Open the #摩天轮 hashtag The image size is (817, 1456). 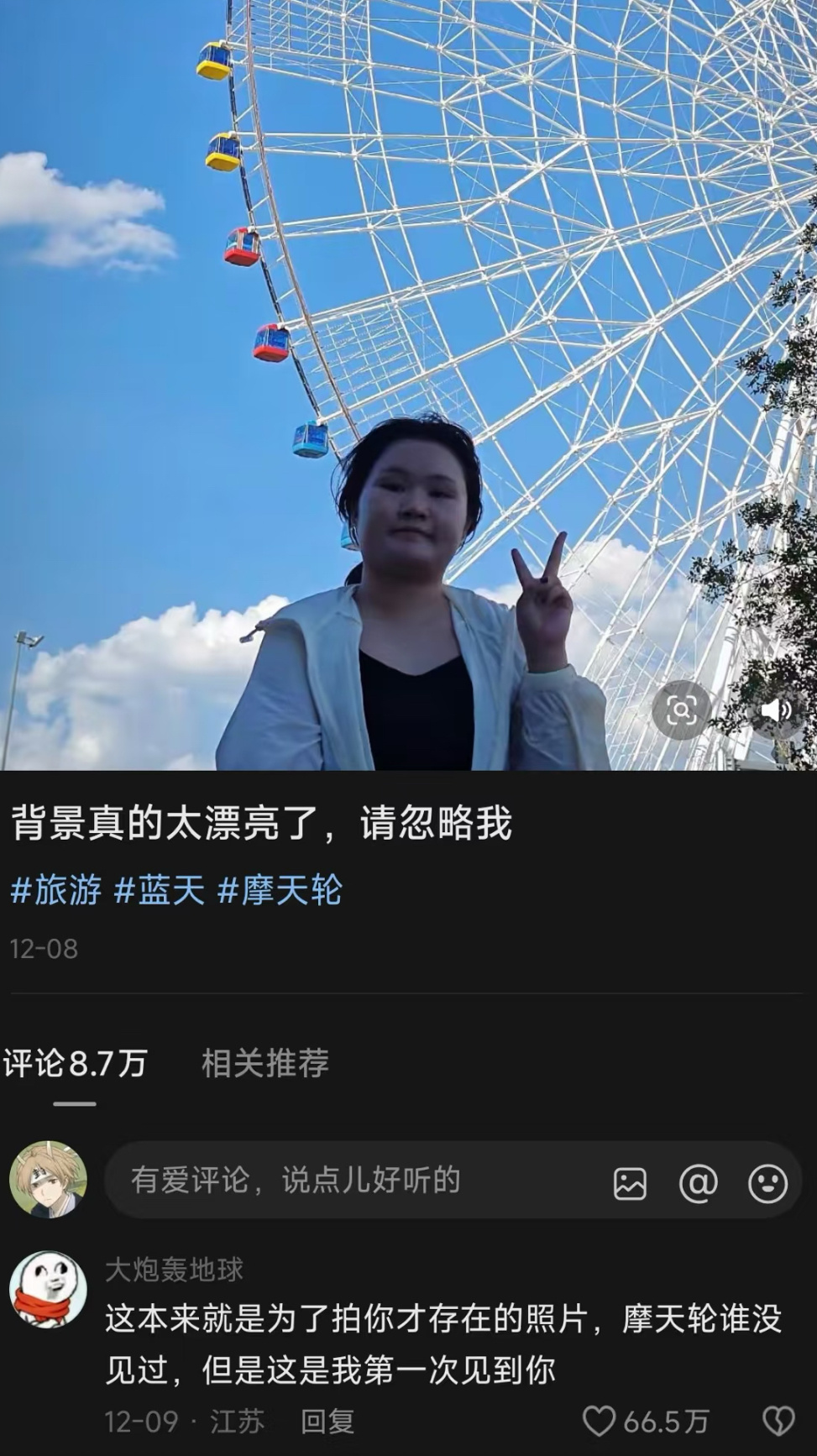(280, 890)
